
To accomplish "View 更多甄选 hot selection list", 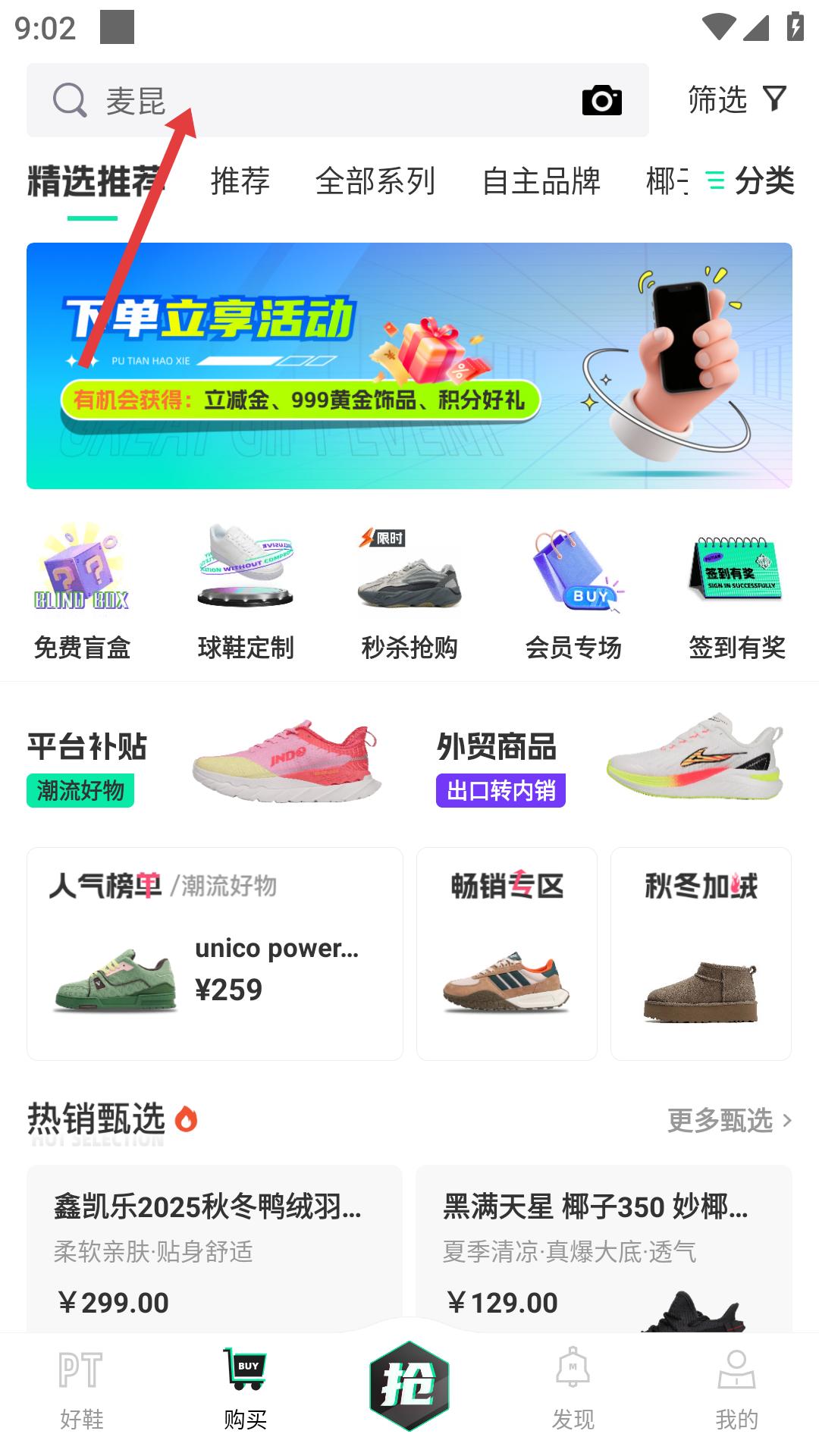I will click(x=729, y=1120).
